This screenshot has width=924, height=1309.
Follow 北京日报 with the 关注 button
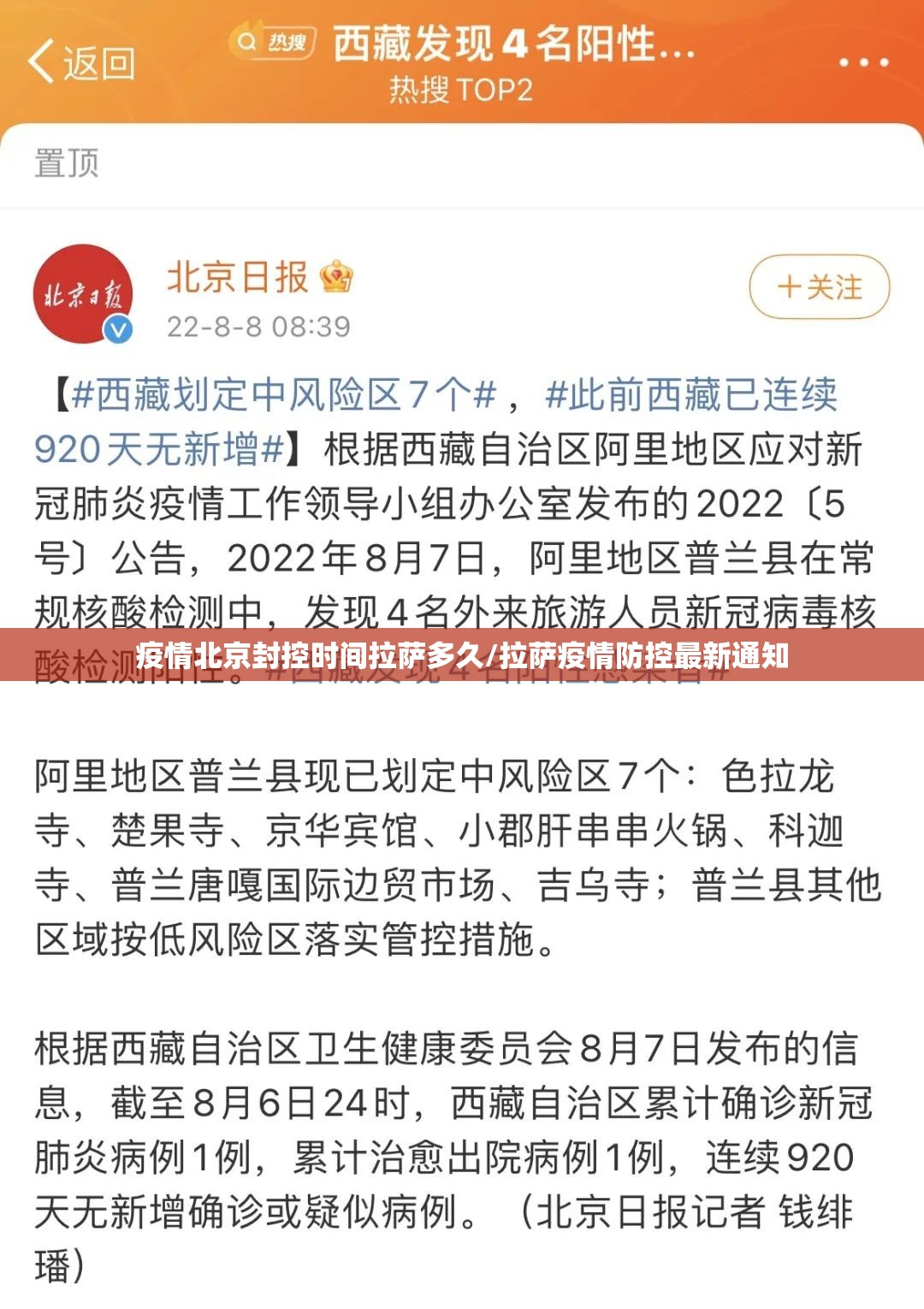[819, 287]
